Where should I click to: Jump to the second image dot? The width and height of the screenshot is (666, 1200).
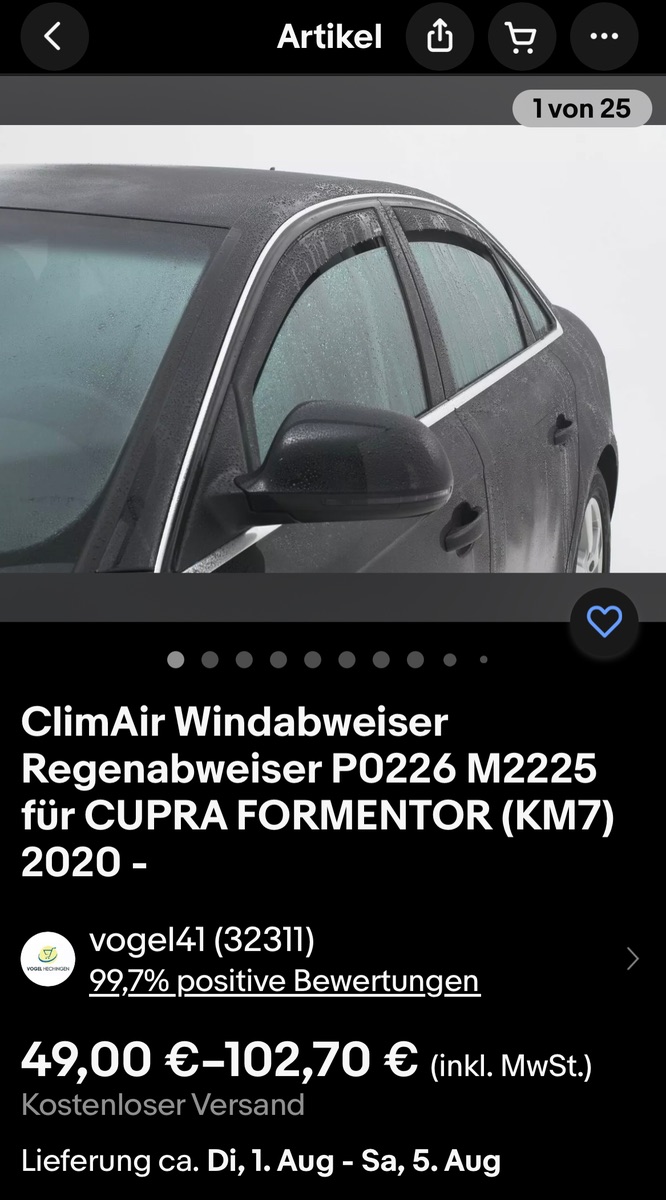[x=210, y=660]
